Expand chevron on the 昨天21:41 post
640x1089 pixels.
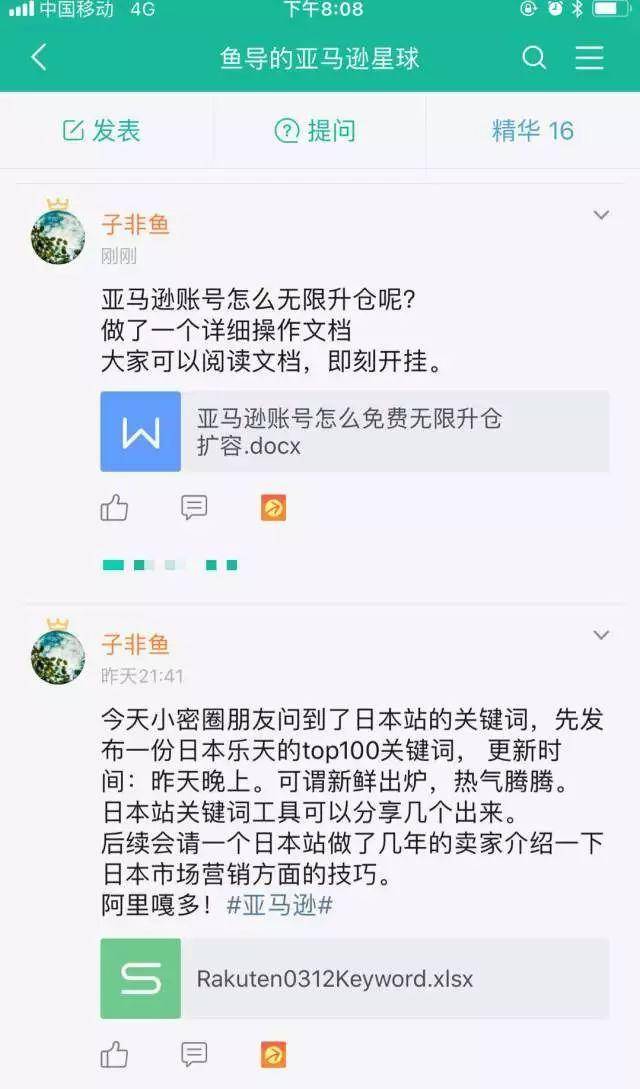click(601, 635)
